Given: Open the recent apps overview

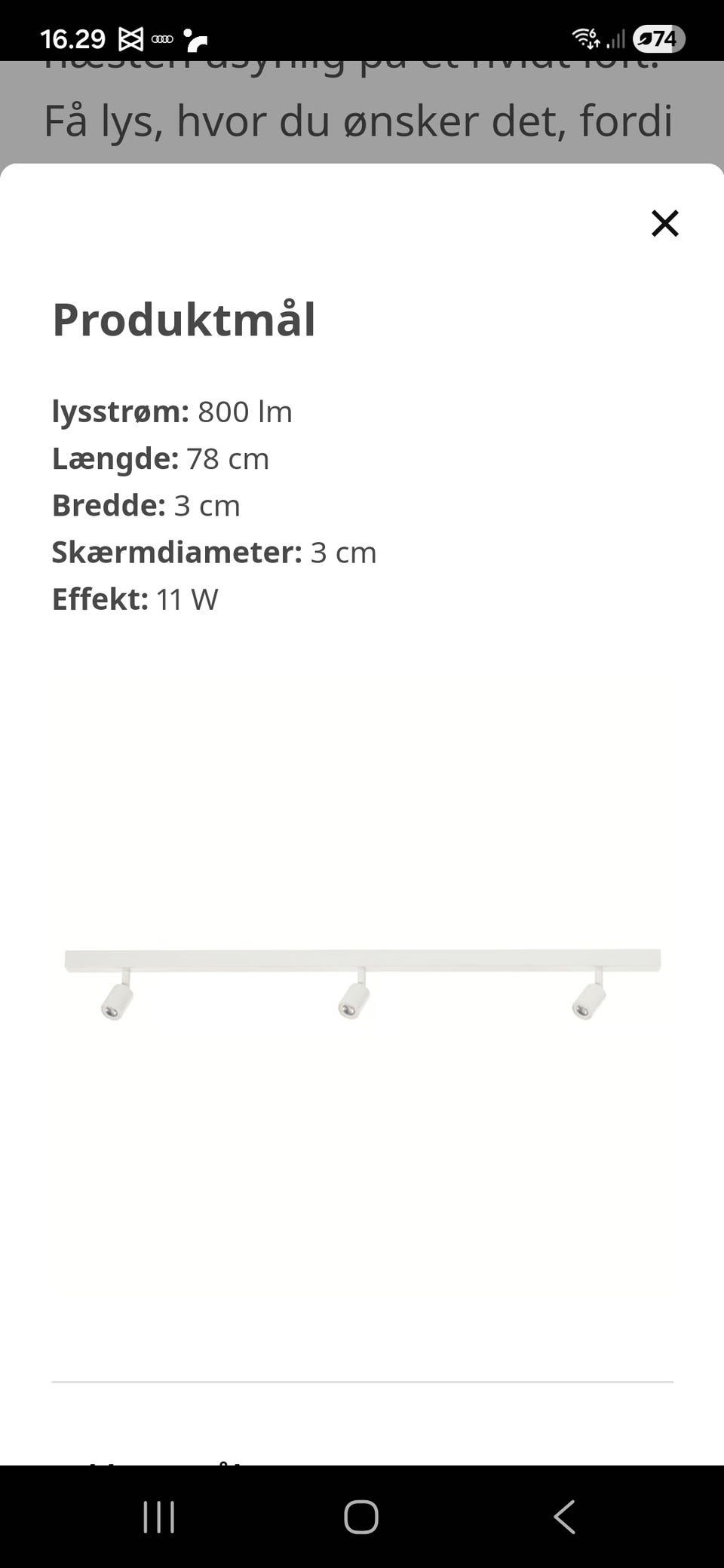Looking at the screenshot, I should (x=159, y=1516).
